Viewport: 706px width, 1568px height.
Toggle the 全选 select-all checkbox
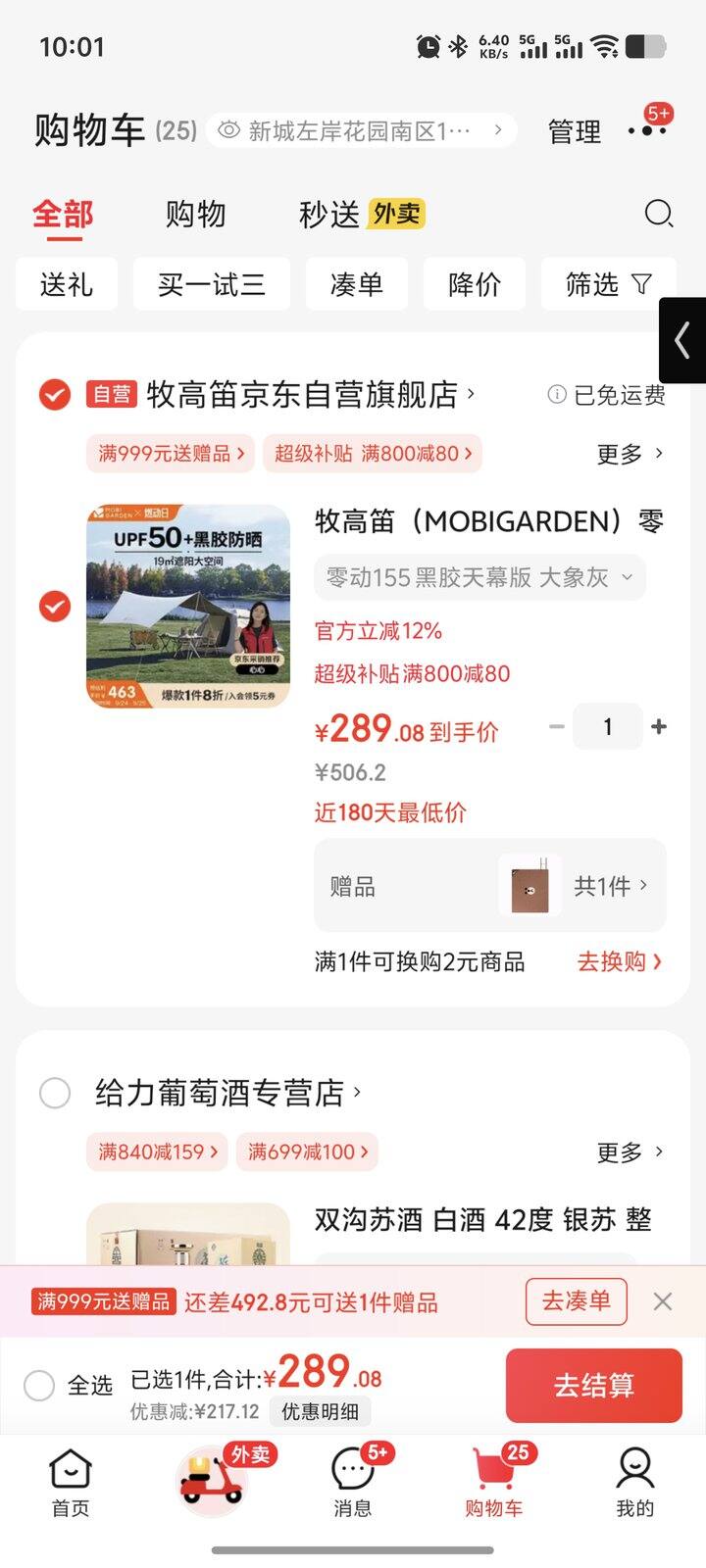pyautogui.click(x=39, y=1386)
